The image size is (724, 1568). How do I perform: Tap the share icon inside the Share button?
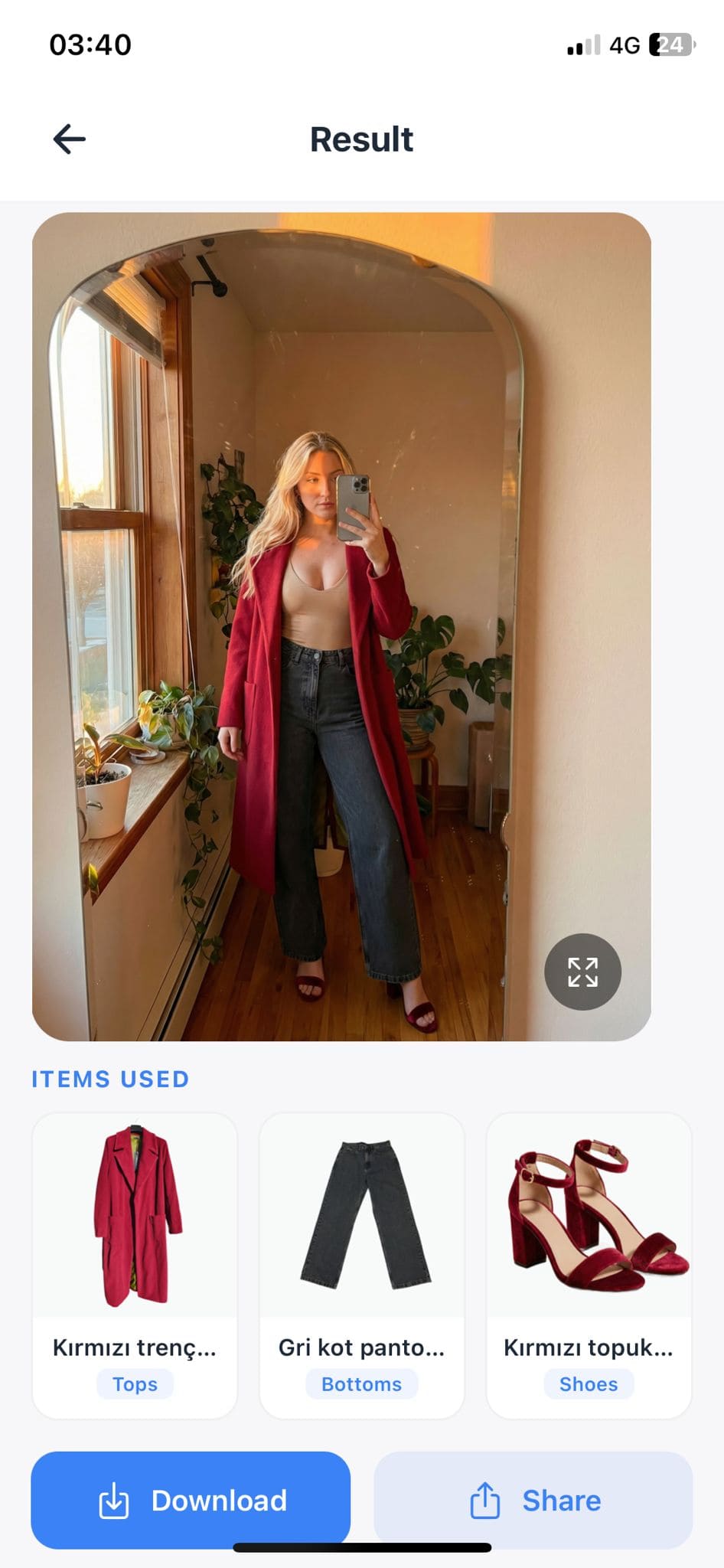(485, 1500)
